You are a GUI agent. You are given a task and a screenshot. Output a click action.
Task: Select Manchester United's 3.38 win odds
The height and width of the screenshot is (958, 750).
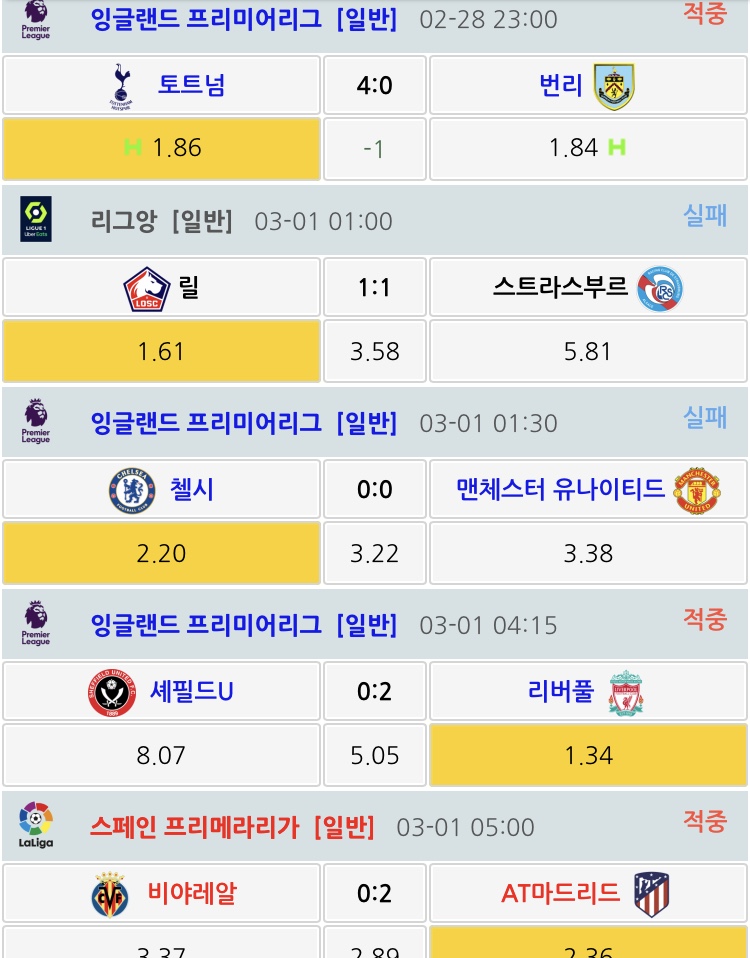click(588, 553)
